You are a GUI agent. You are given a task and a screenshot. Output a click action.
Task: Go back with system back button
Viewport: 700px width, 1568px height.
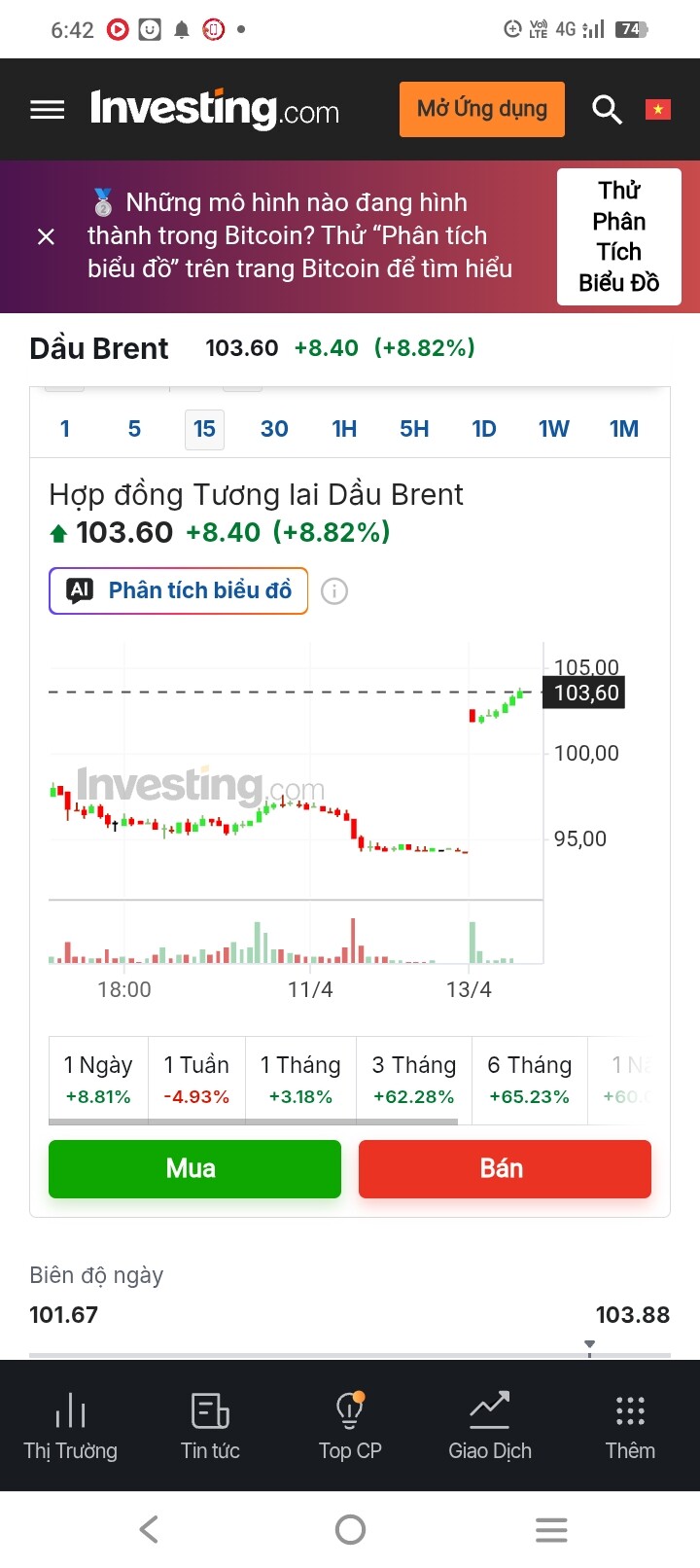149,1529
